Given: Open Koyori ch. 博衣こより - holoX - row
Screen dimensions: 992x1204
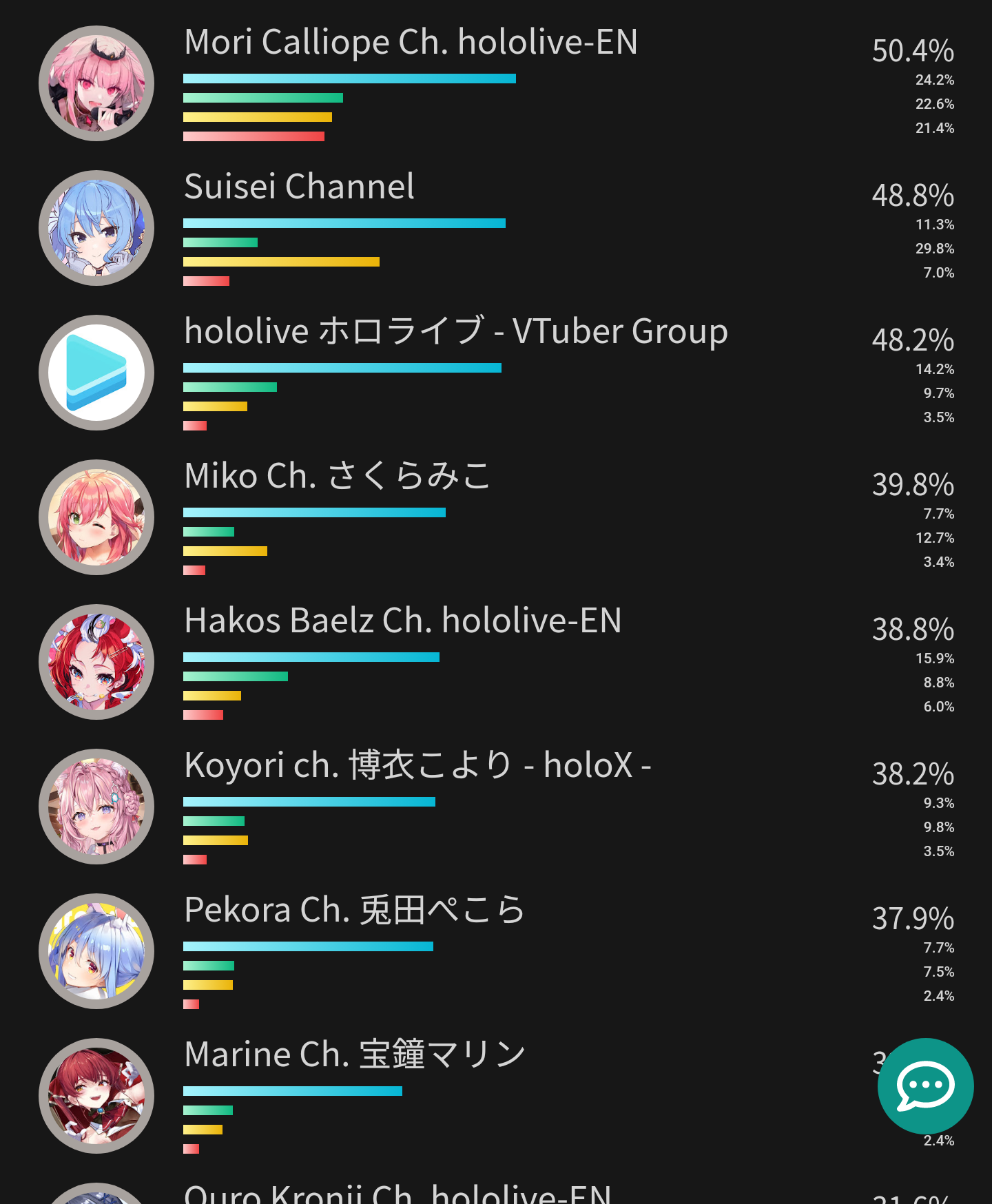Looking at the screenshot, I should (417, 766).
